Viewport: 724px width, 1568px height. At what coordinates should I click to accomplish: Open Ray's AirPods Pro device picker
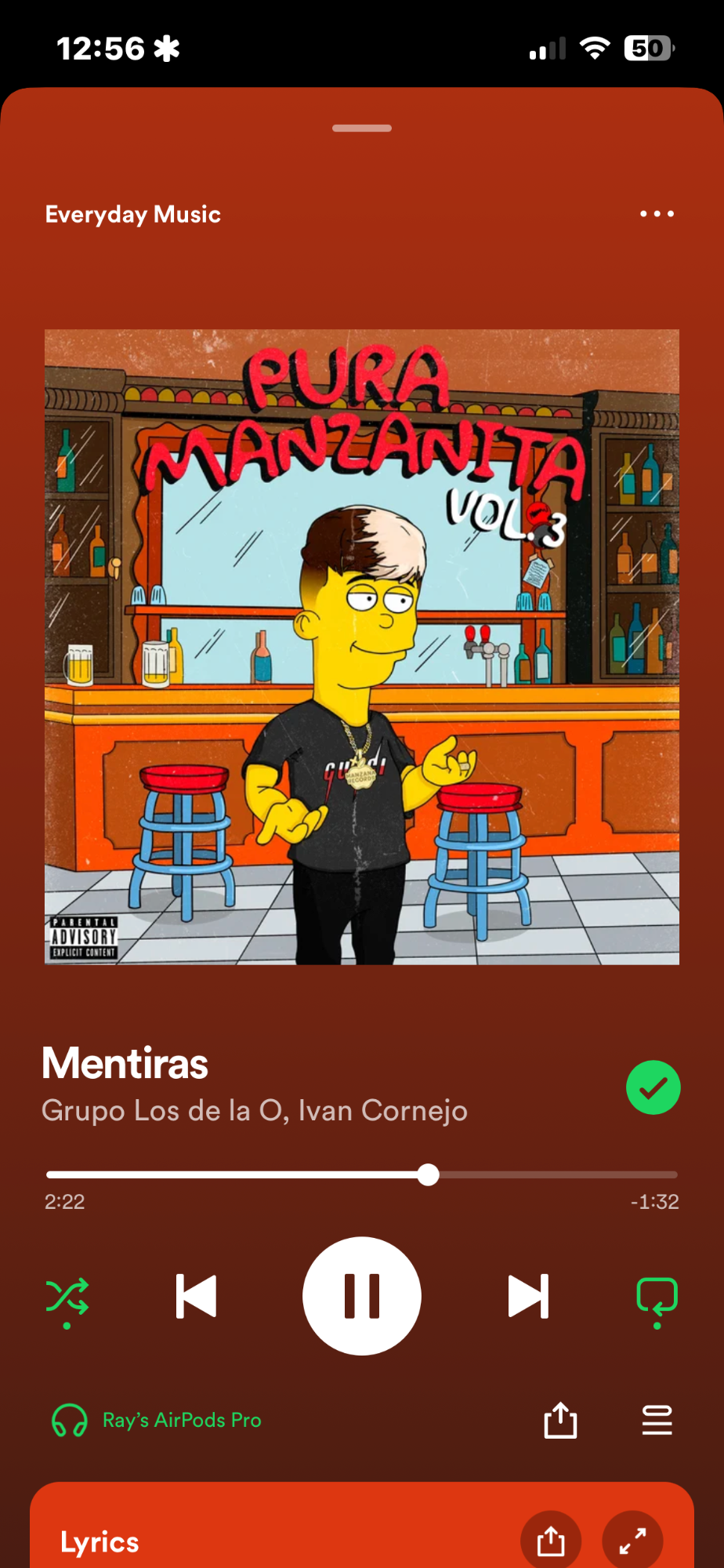pos(157,1420)
